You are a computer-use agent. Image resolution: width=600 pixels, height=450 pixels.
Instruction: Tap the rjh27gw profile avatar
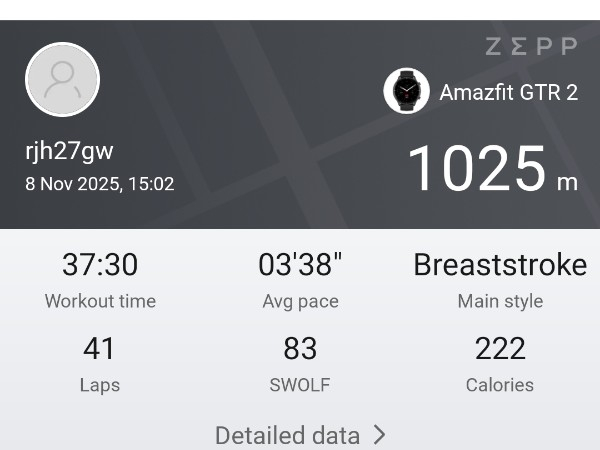(x=62, y=80)
